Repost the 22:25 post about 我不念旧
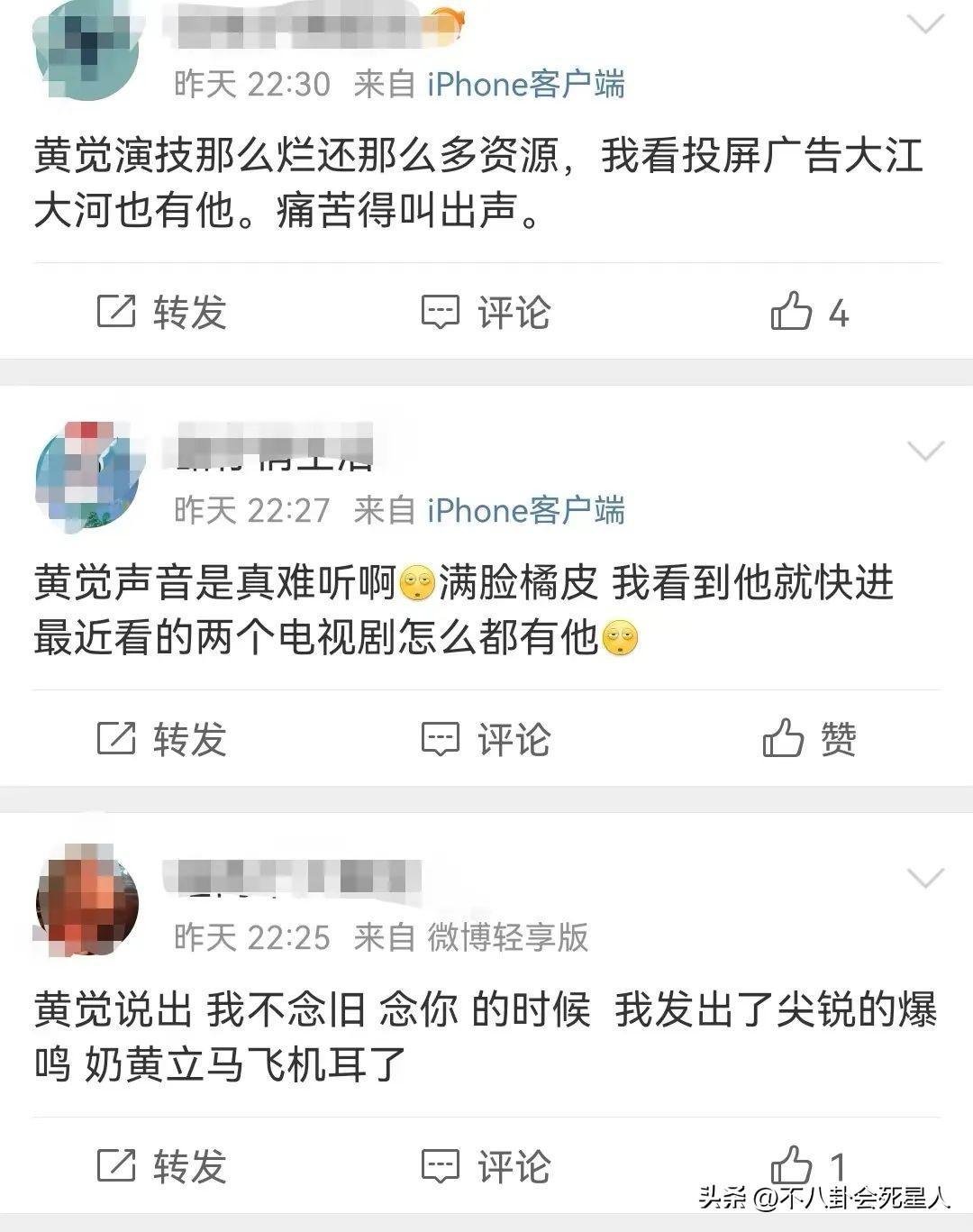The width and height of the screenshot is (973, 1232). click(162, 1166)
